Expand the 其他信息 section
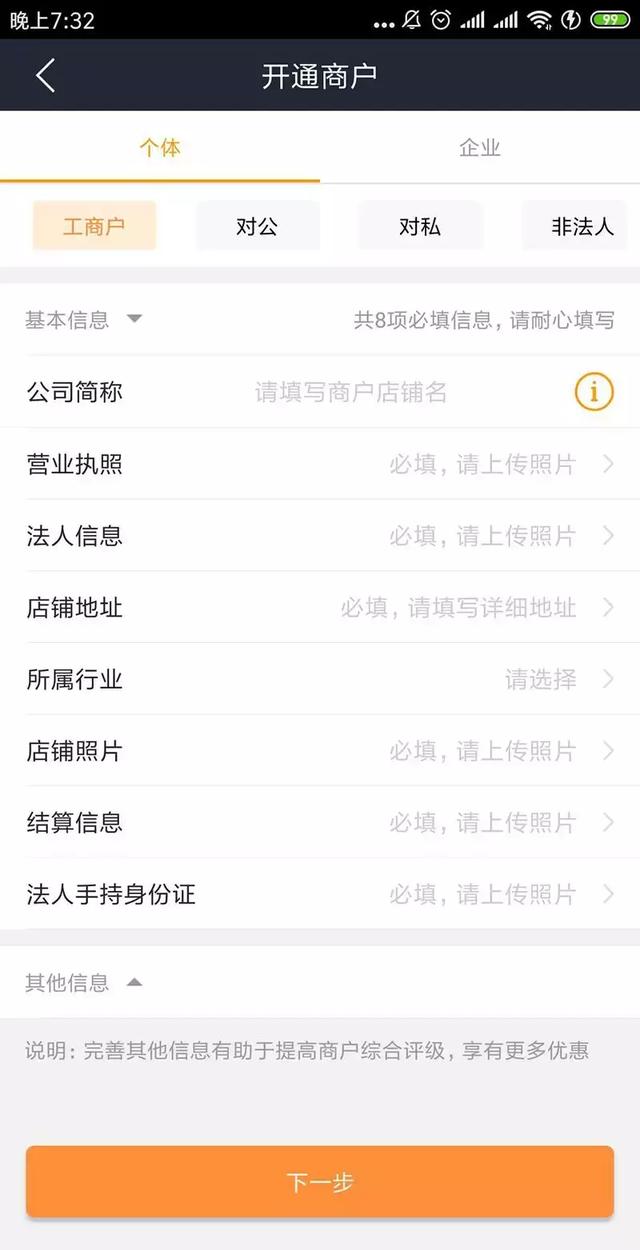Screen dimensions: 640x1250 84,983
